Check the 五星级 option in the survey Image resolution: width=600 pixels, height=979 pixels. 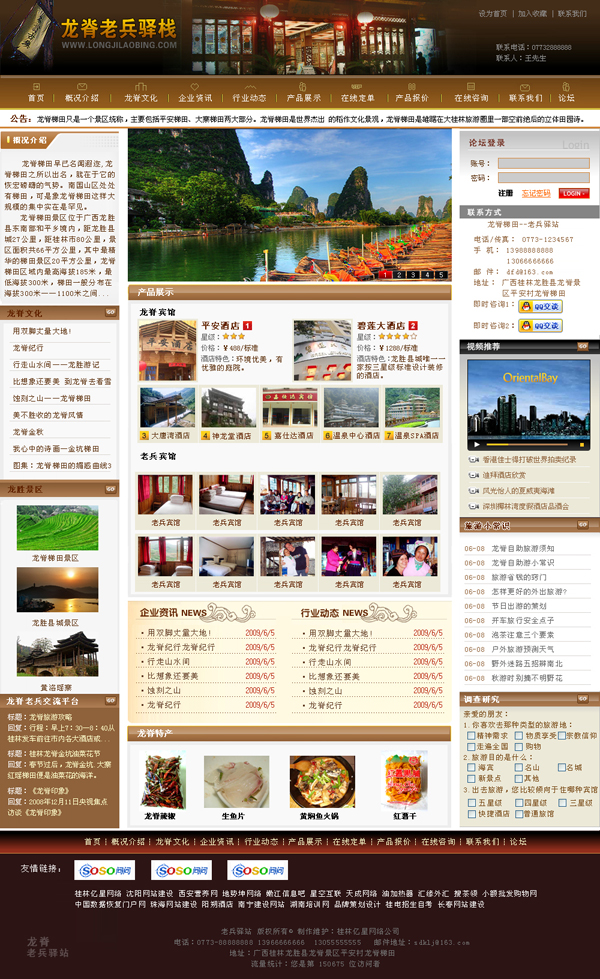click(471, 802)
